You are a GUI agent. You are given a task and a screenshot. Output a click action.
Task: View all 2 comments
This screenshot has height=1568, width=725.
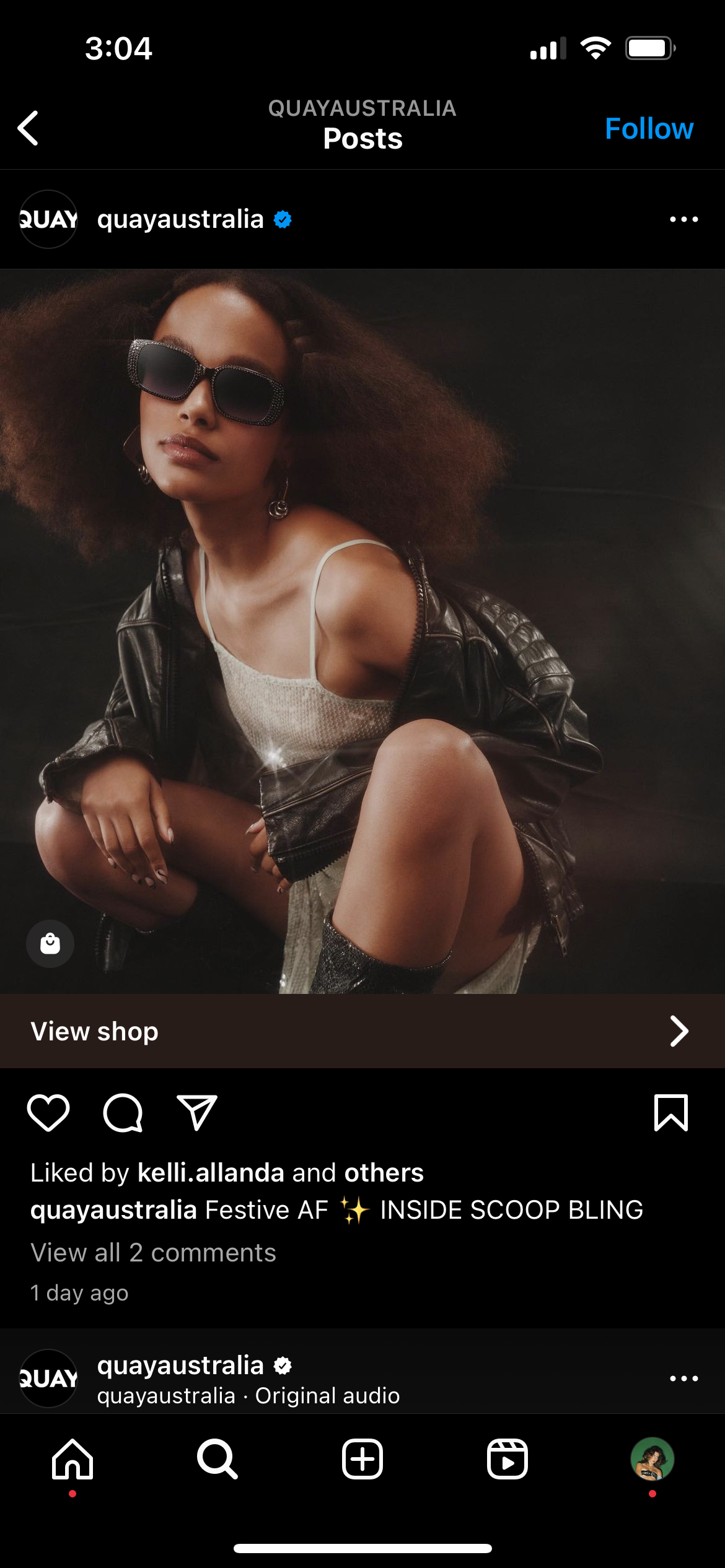click(x=153, y=1252)
